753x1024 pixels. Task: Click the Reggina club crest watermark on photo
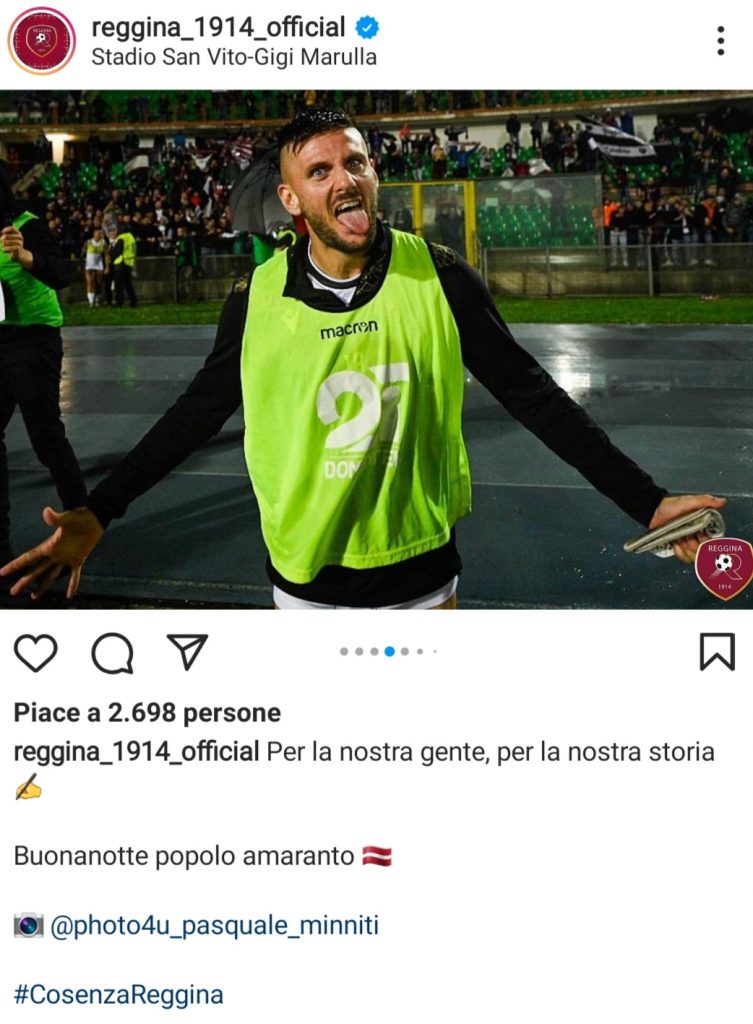coord(724,568)
